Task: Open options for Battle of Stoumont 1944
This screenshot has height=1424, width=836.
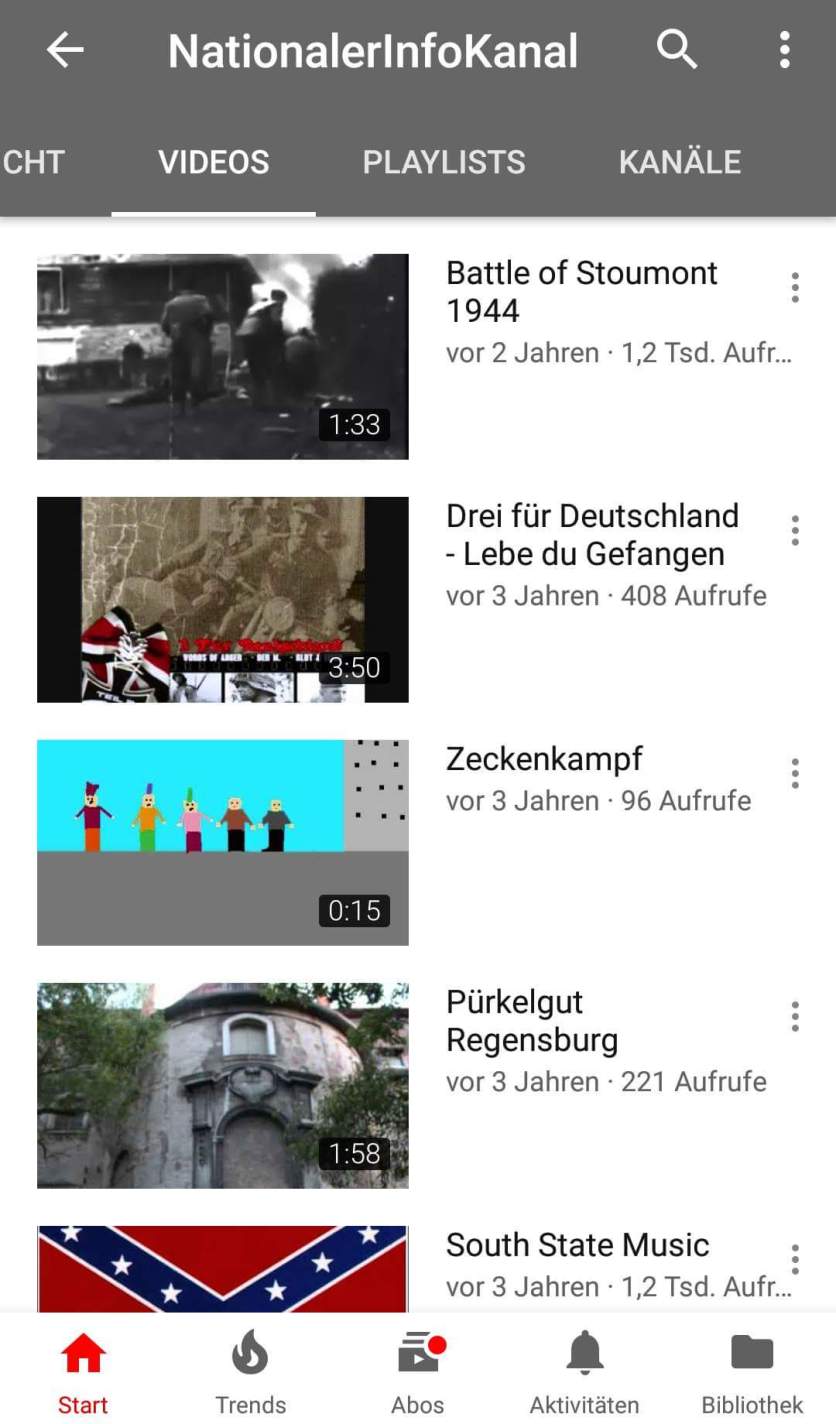Action: [795, 287]
